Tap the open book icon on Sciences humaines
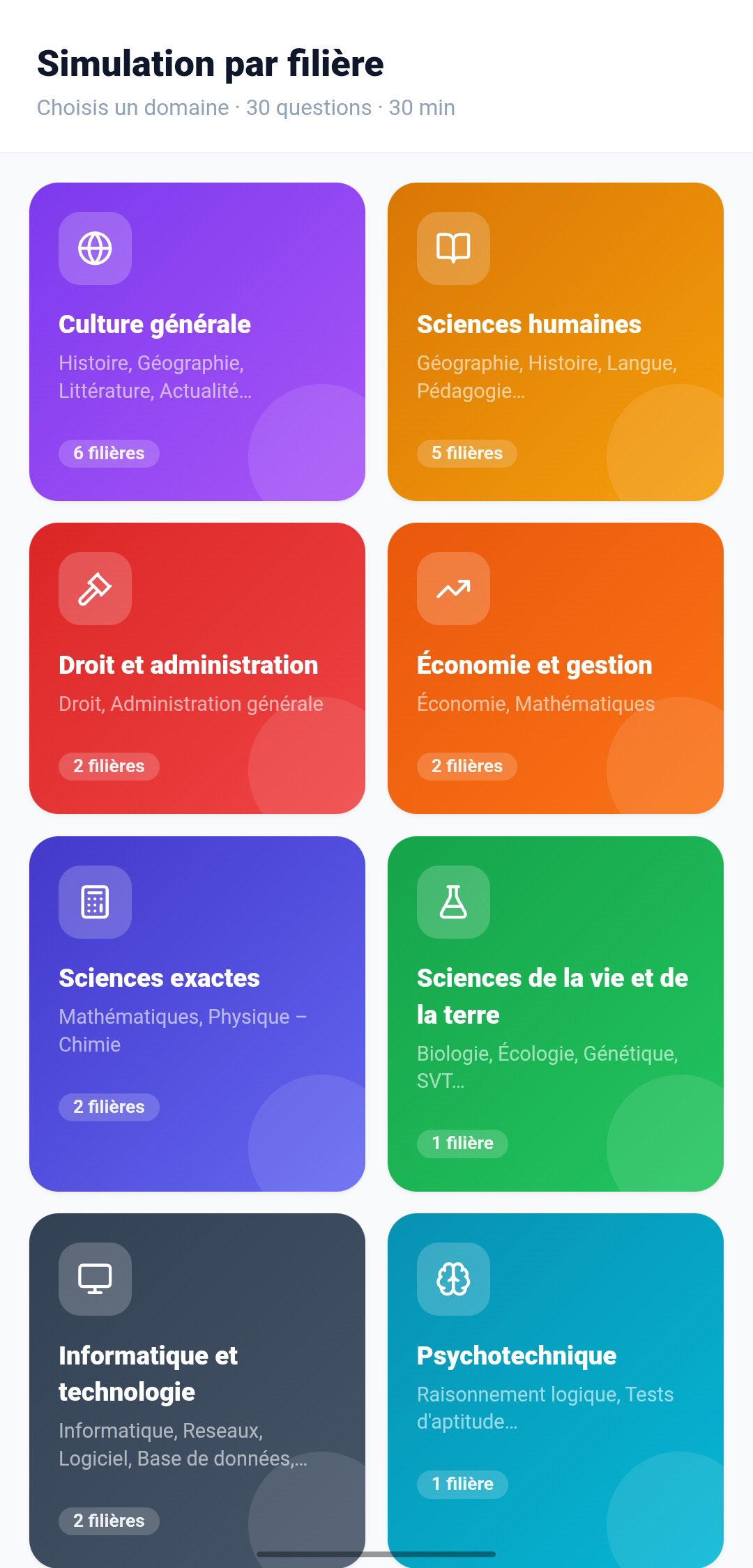The width and height of the screenshot is (753, 1568). point(452,249)
